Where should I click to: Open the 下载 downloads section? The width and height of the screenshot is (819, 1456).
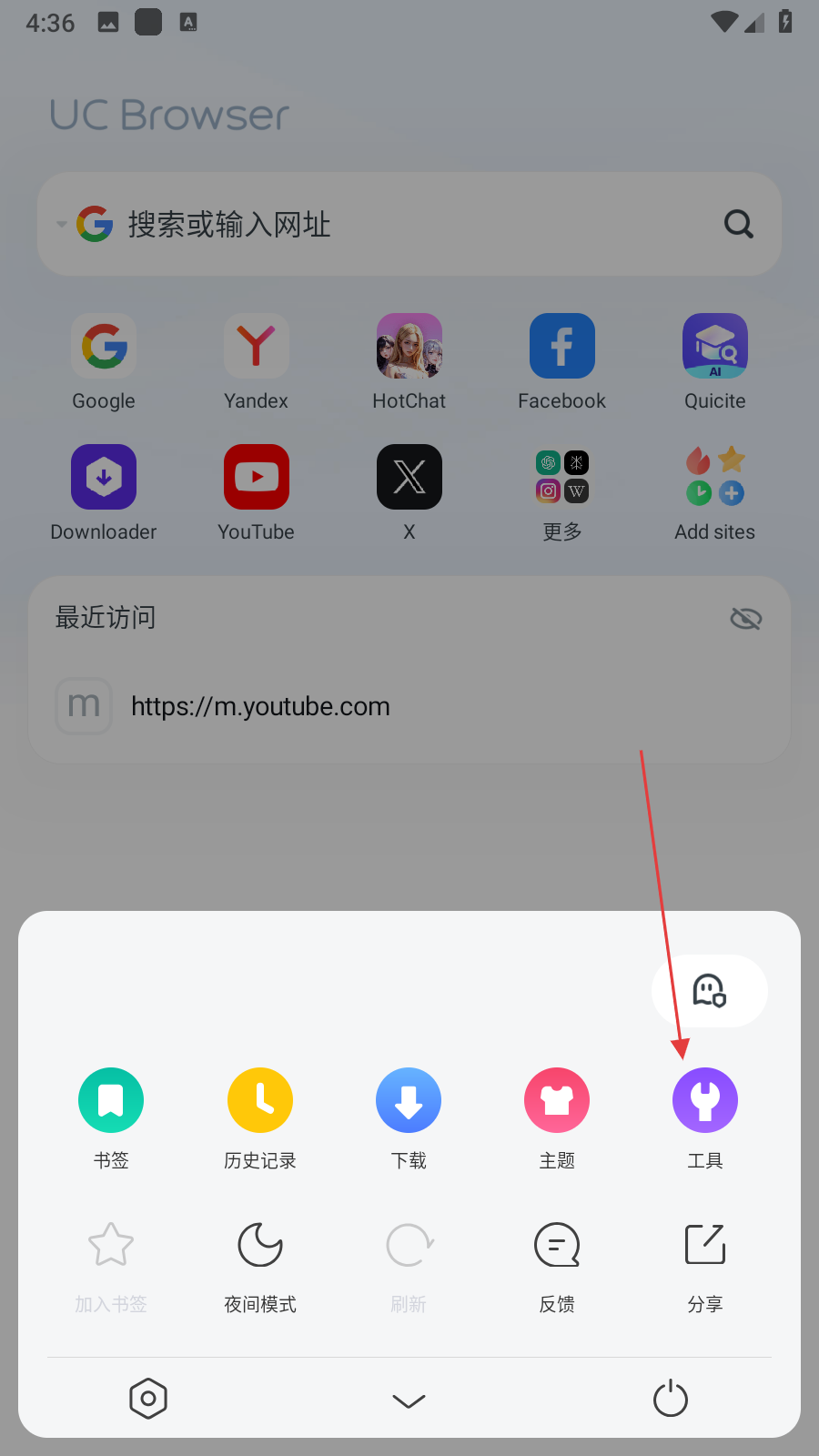click(409, 1101)
